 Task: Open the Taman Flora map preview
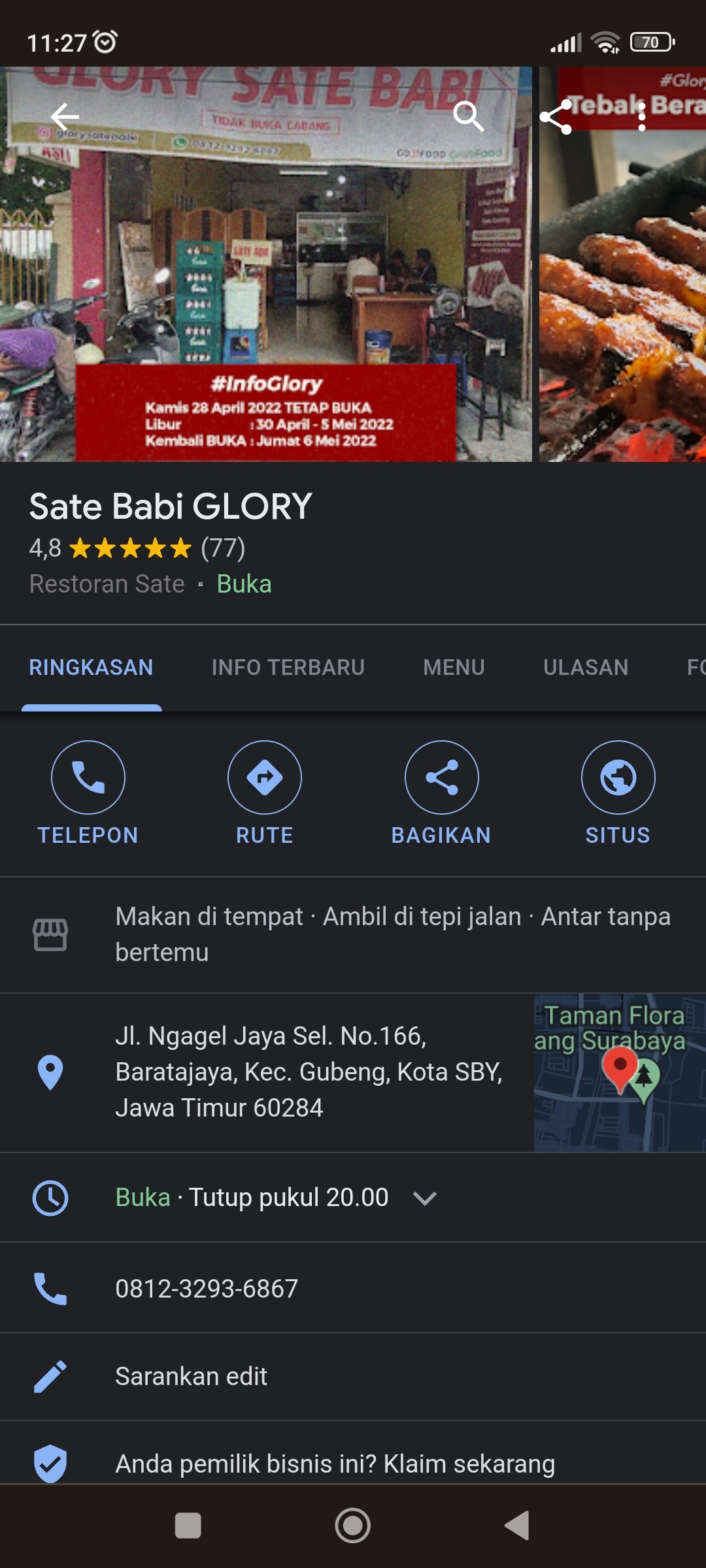620,1073
